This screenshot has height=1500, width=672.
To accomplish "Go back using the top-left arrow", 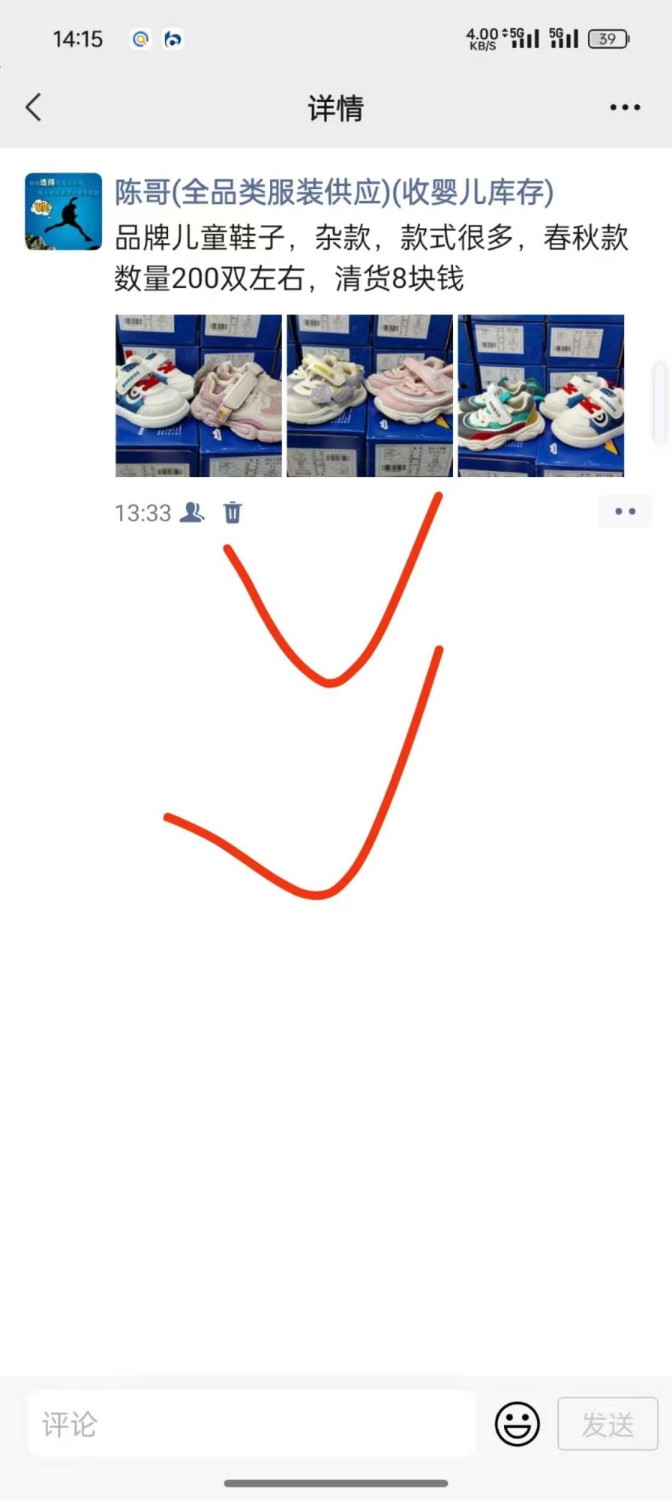I will 34,107.
